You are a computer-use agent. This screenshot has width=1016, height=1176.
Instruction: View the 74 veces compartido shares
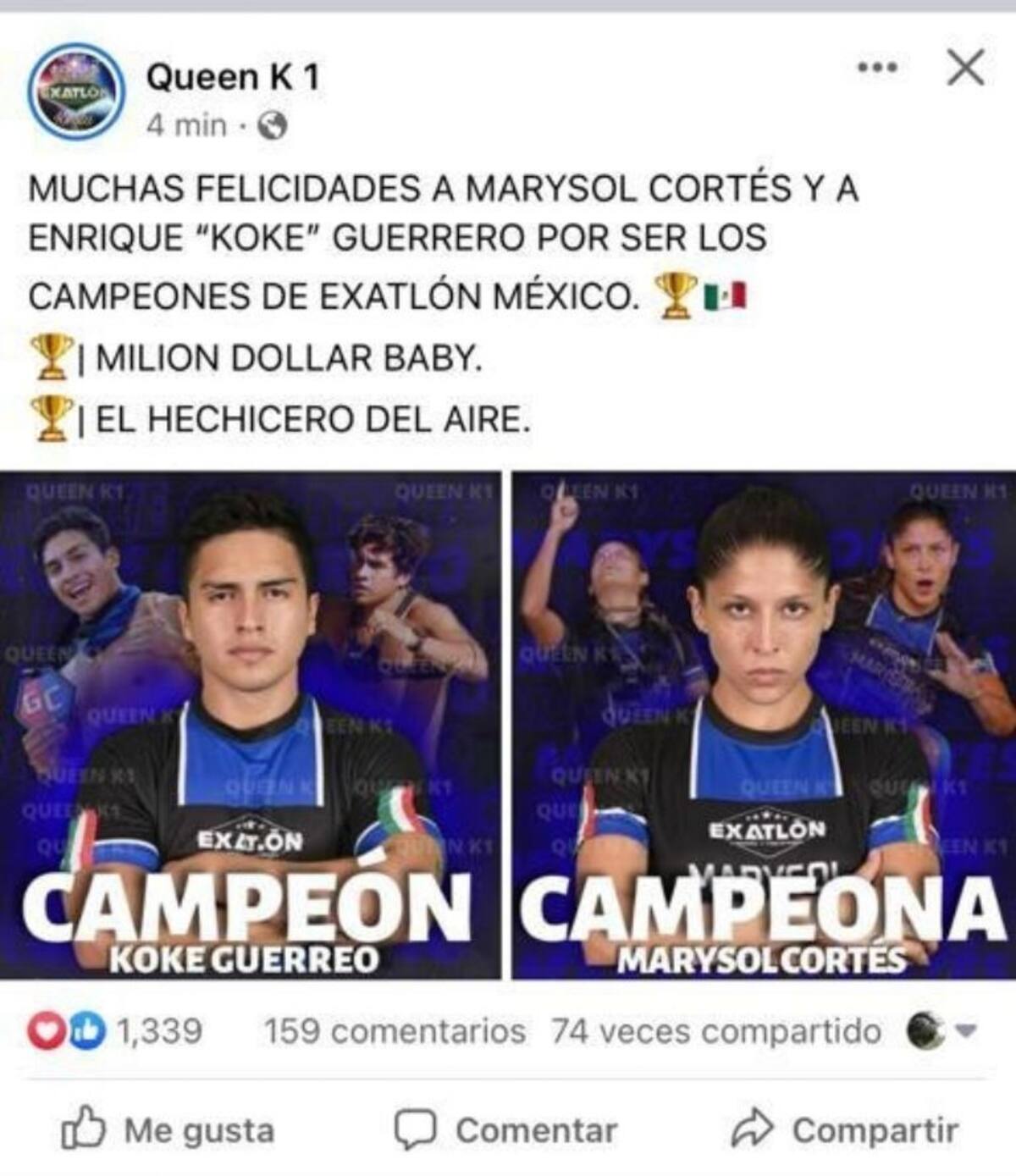(x=715, y=1031)
